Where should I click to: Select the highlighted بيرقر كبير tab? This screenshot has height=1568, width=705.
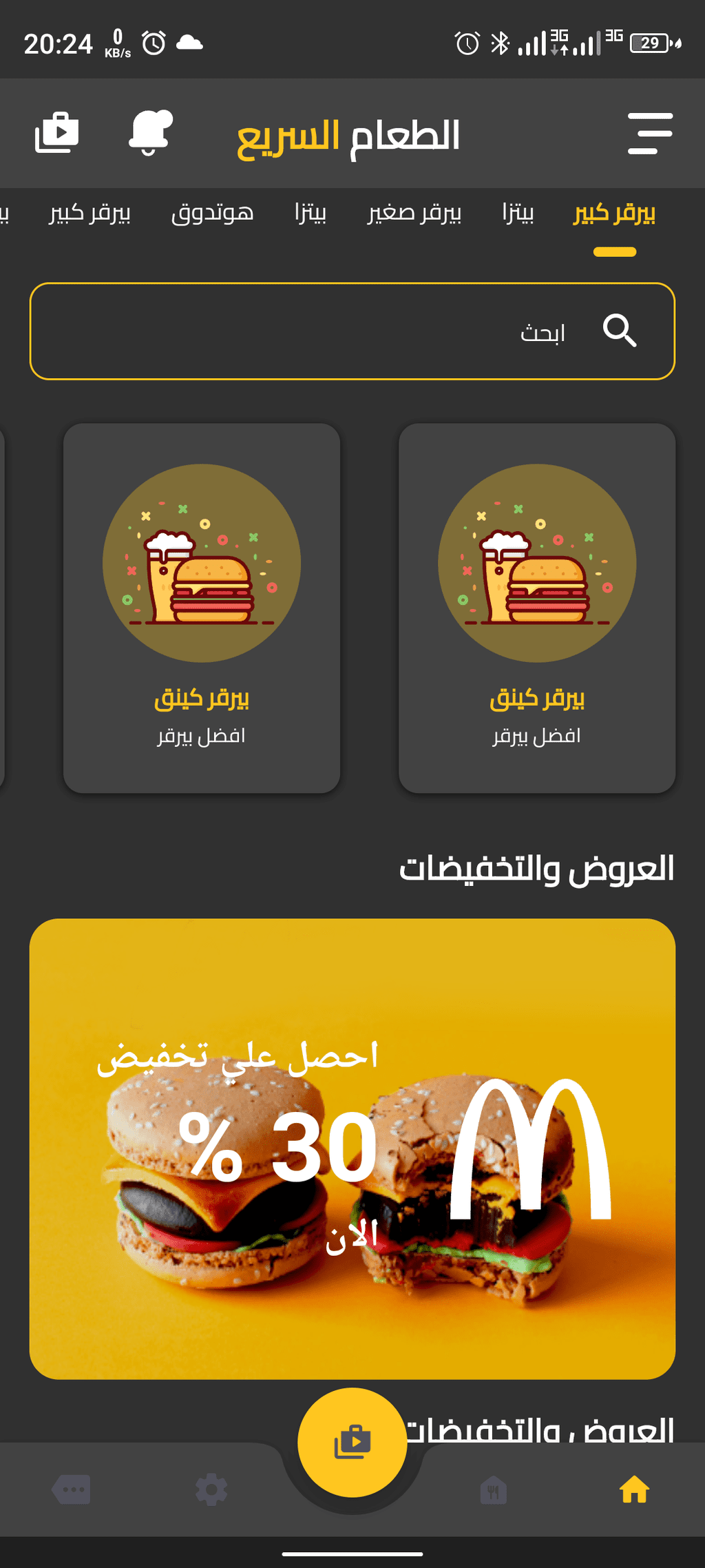click(614, 214)
